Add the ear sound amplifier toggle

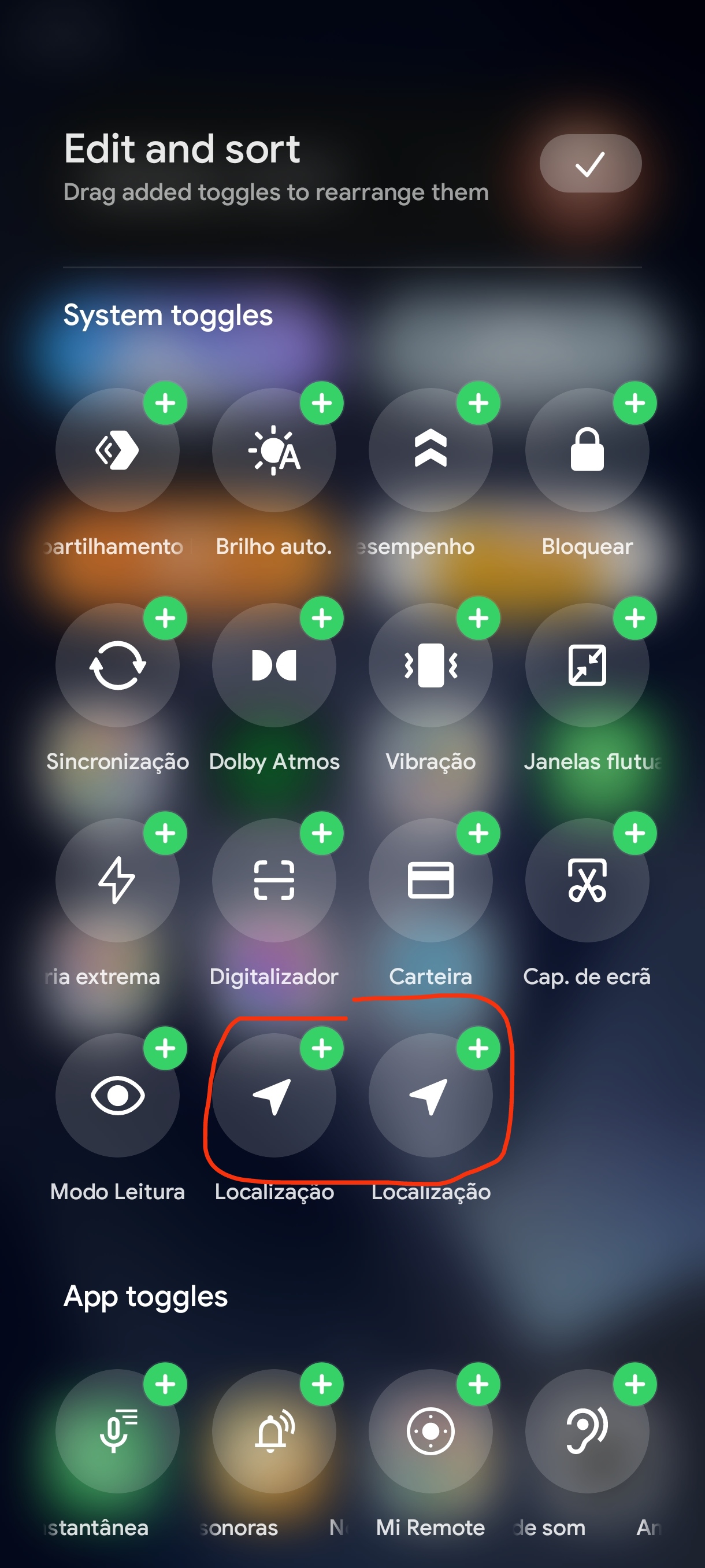point(635,1384)
